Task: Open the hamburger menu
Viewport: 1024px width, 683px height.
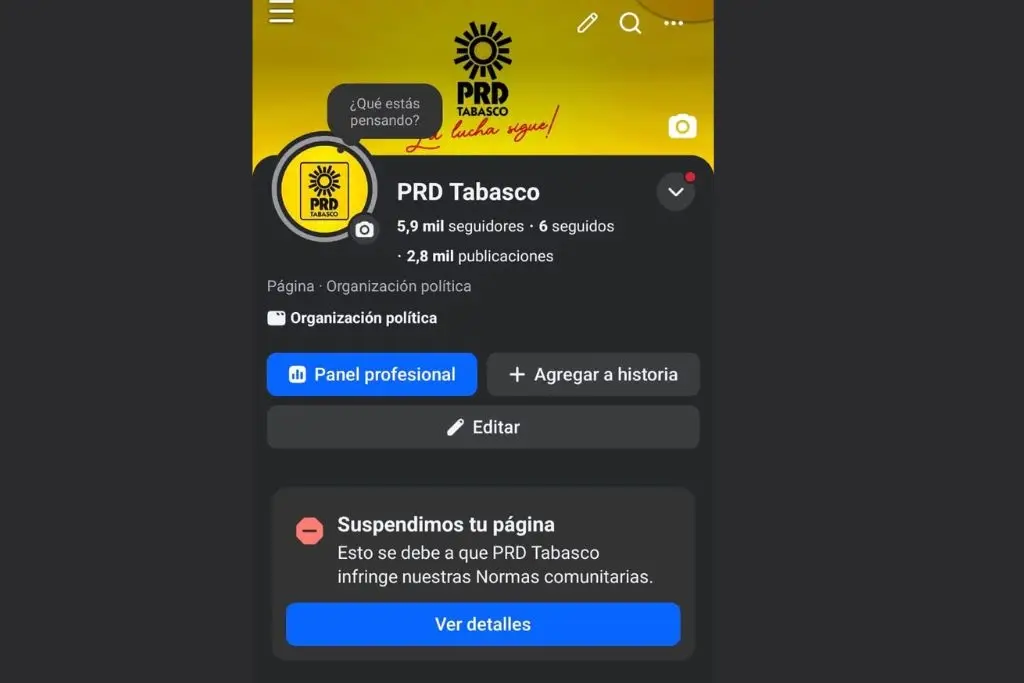Action: coord(281,13)
